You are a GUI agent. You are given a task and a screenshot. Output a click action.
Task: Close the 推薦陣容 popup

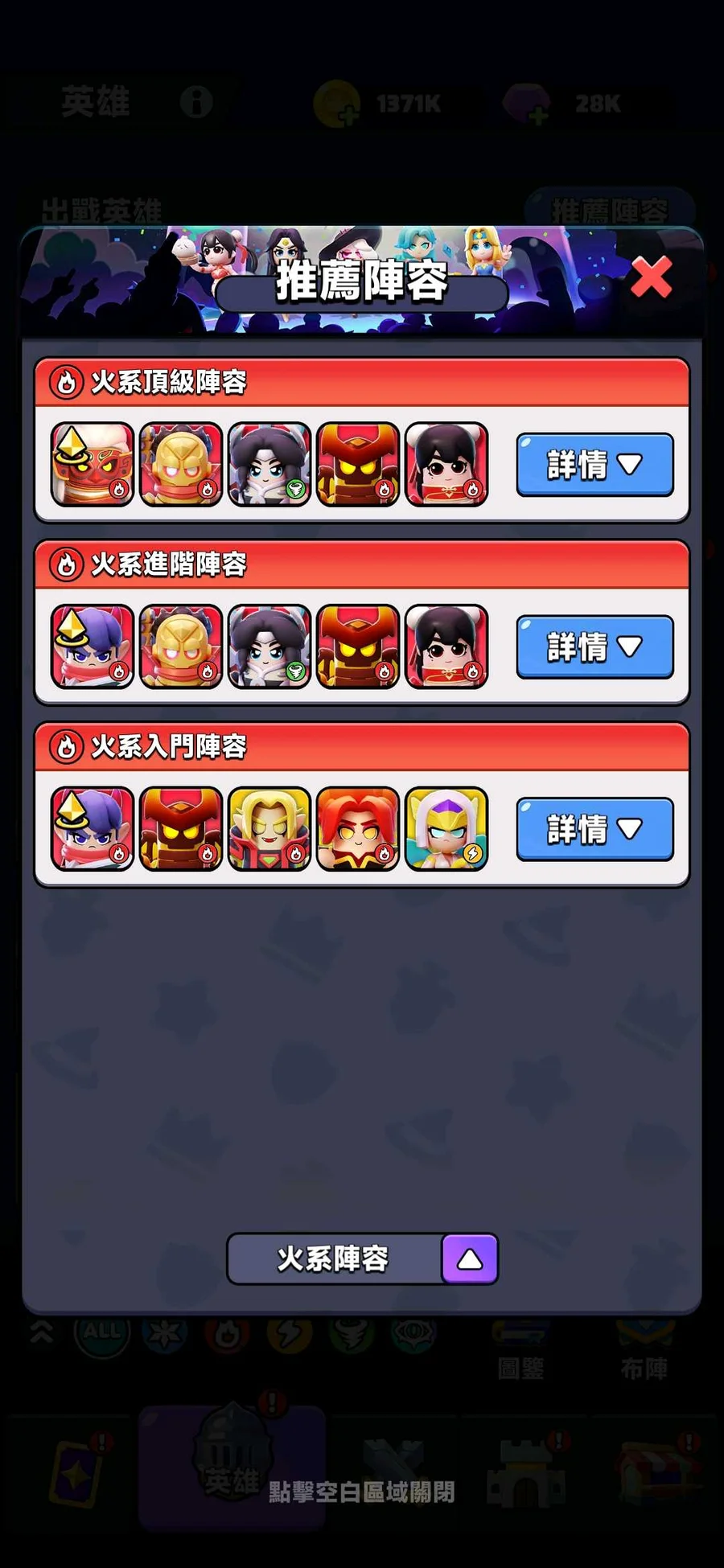point(651,277)
